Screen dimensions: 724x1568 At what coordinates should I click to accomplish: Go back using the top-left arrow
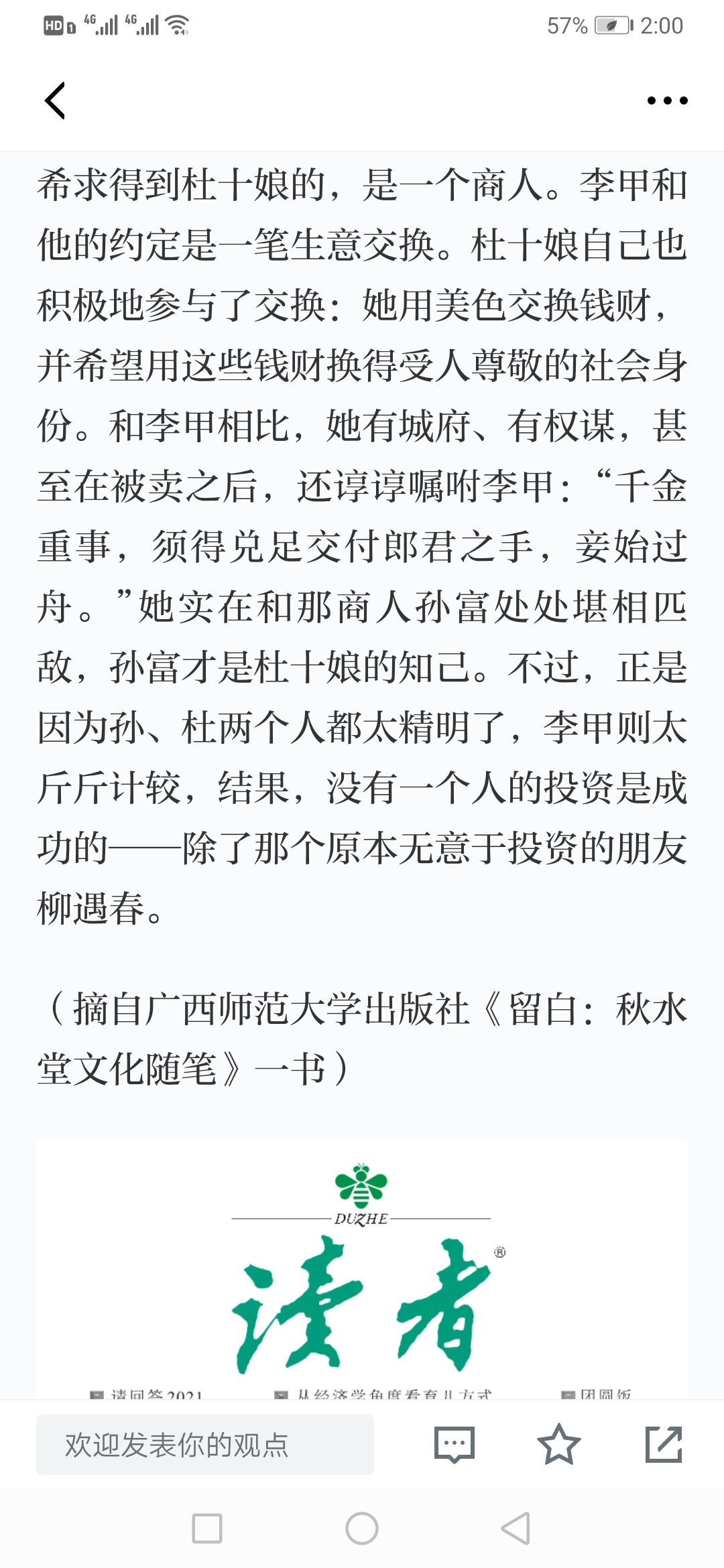(55, 101)
